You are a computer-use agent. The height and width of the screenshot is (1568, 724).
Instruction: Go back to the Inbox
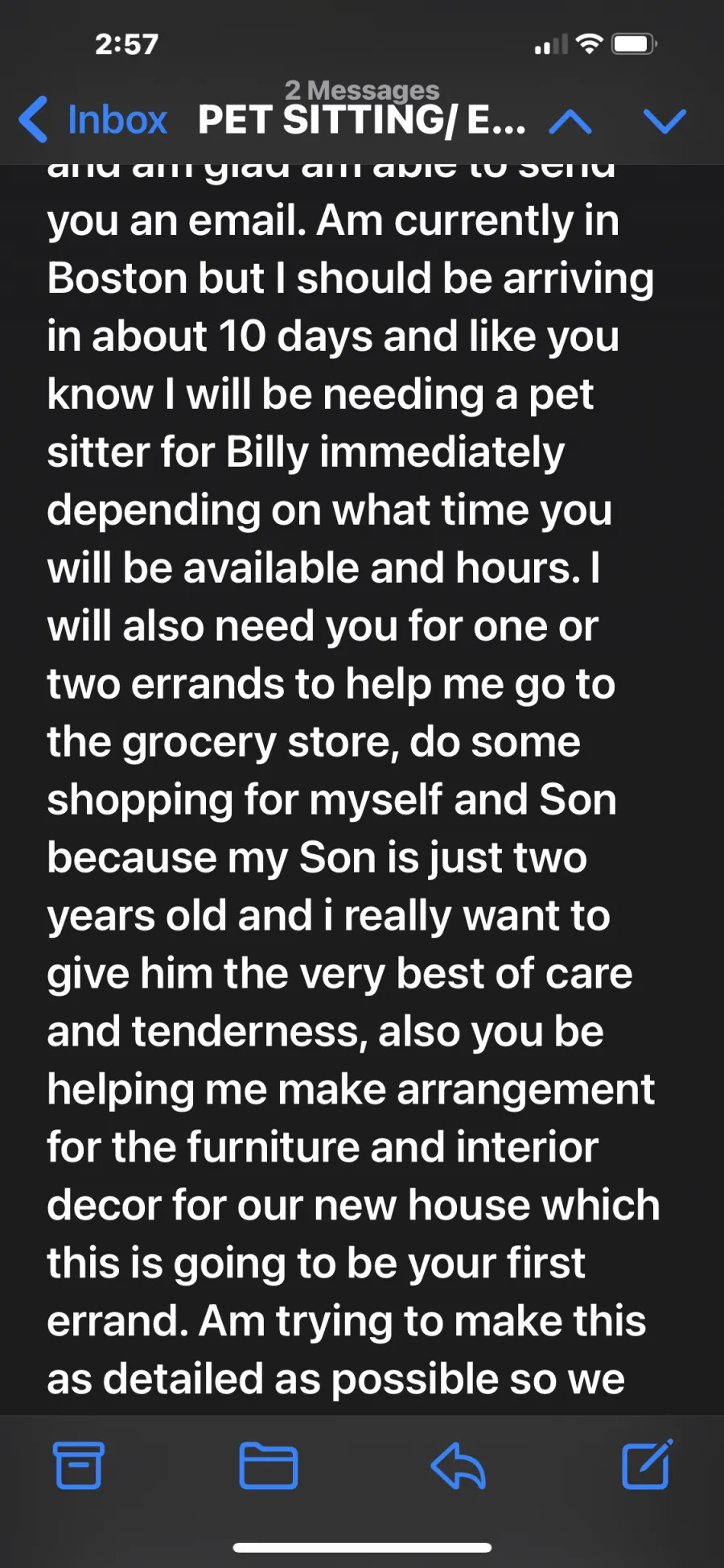[93, 119]
